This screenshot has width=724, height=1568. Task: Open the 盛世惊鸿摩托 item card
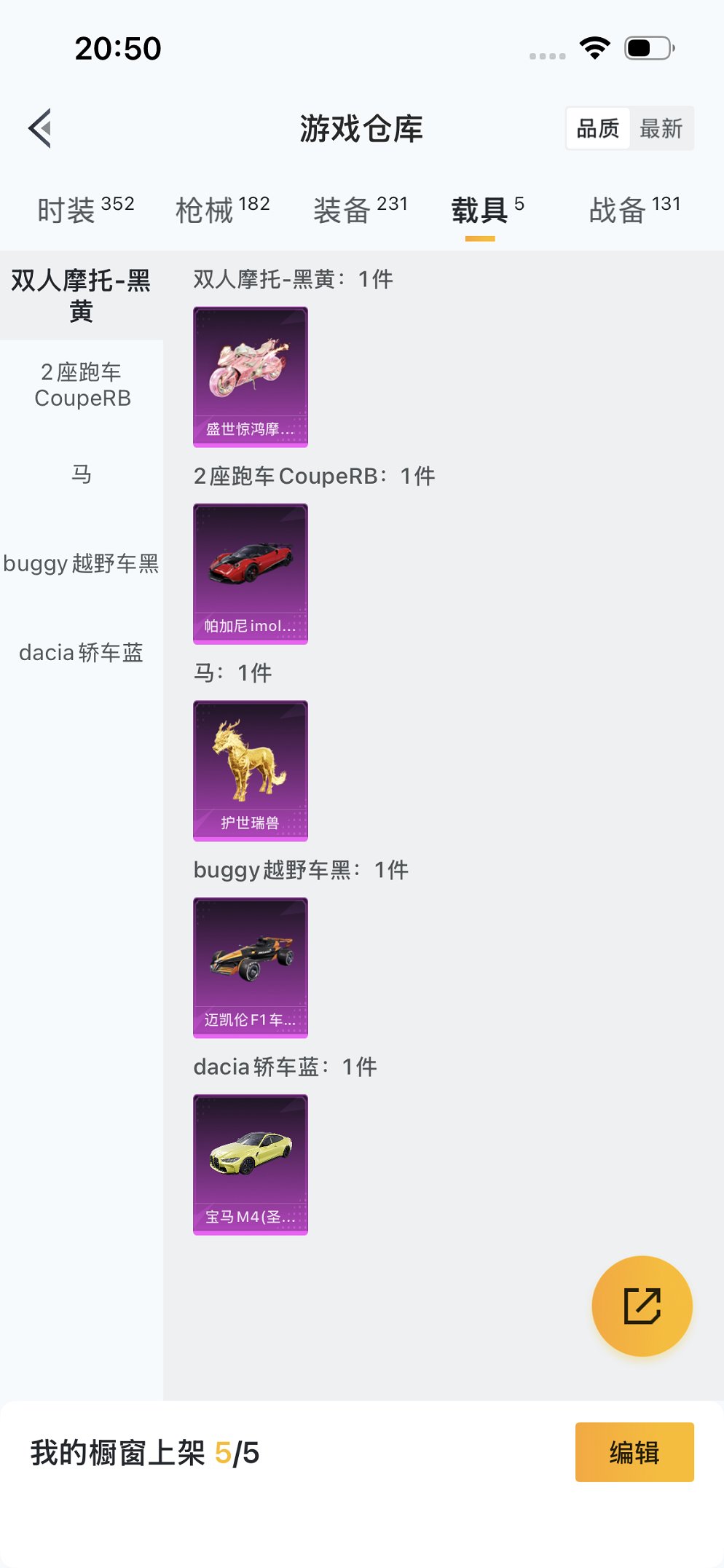[250, 377]
